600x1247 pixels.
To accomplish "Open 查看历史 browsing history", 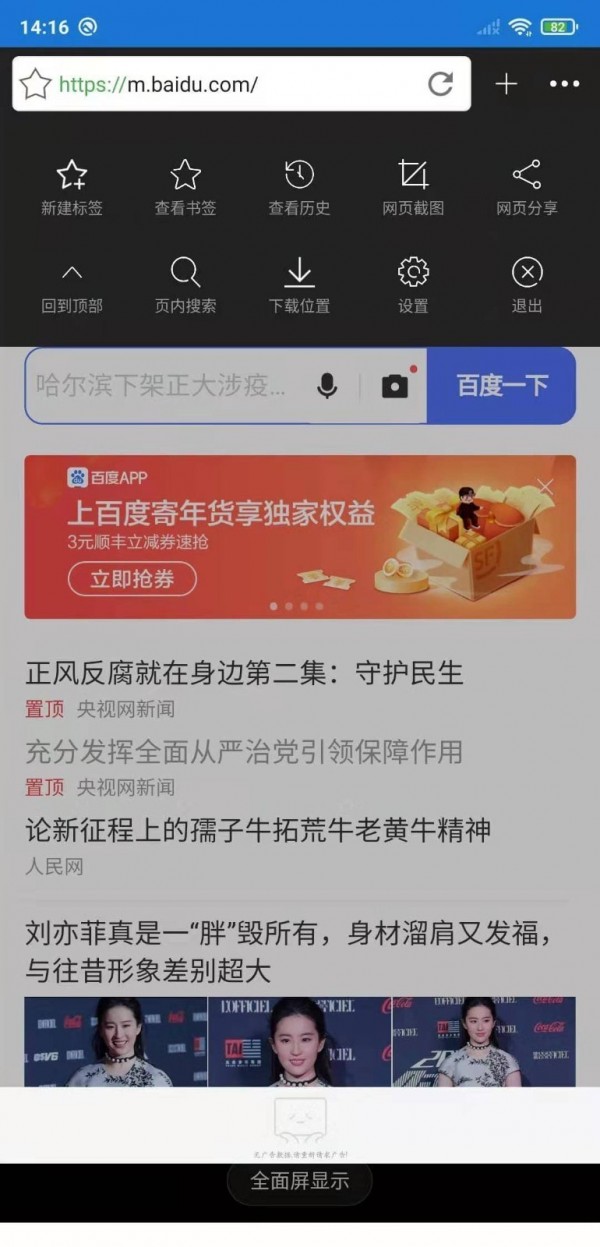I will [299, 187].
